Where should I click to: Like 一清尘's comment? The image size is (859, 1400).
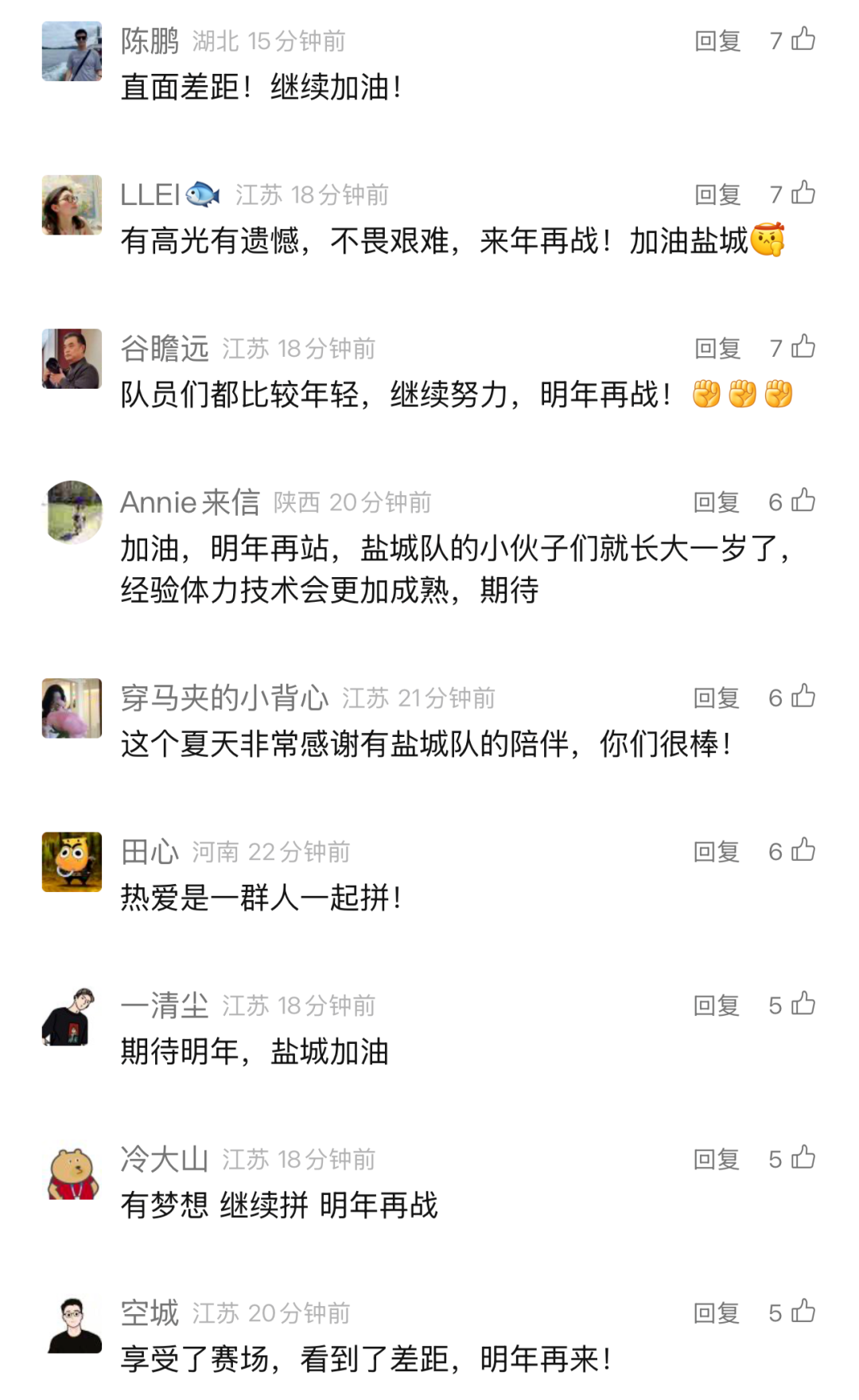click(803, 1004)
